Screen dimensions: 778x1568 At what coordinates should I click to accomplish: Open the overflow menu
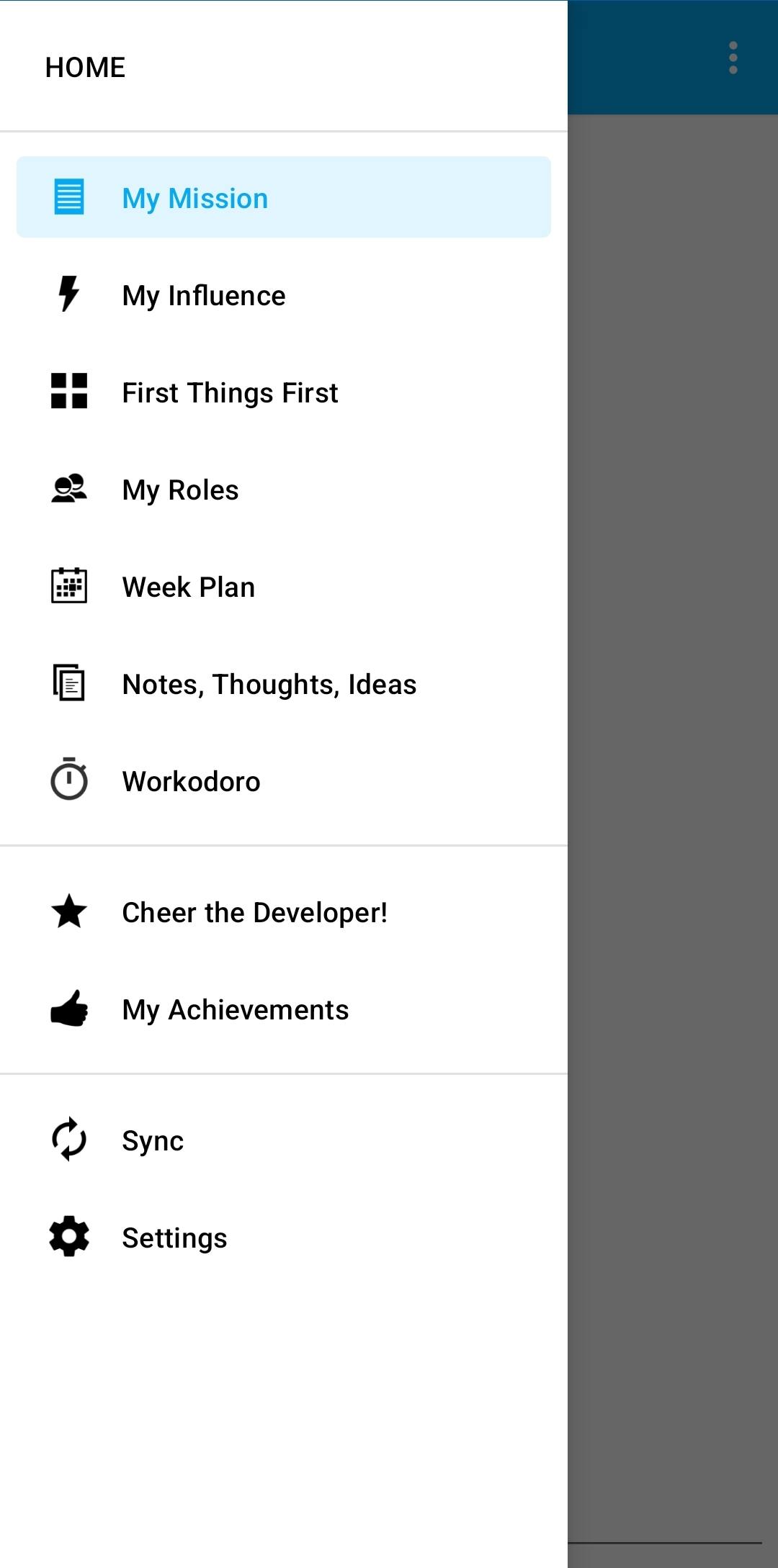(733, 58)
